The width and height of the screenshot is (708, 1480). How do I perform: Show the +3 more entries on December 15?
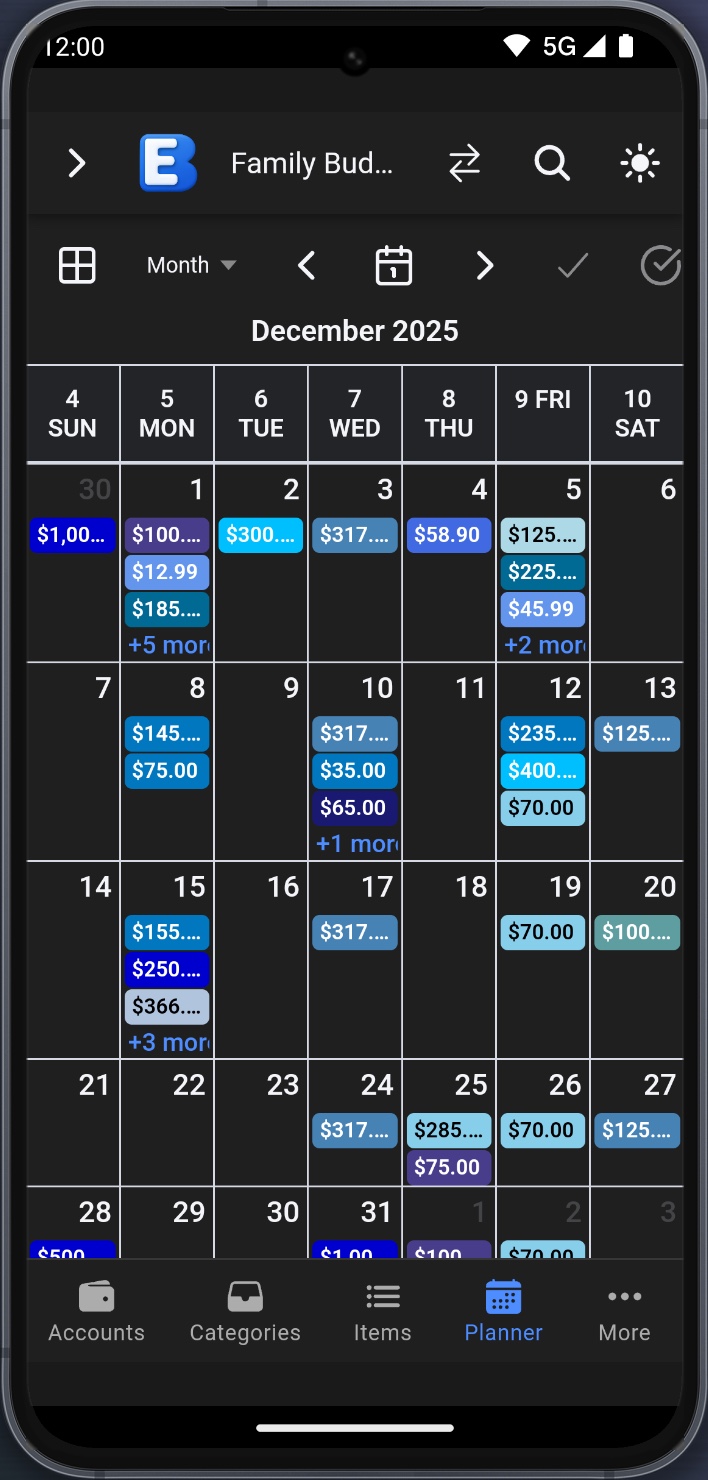168,1043
